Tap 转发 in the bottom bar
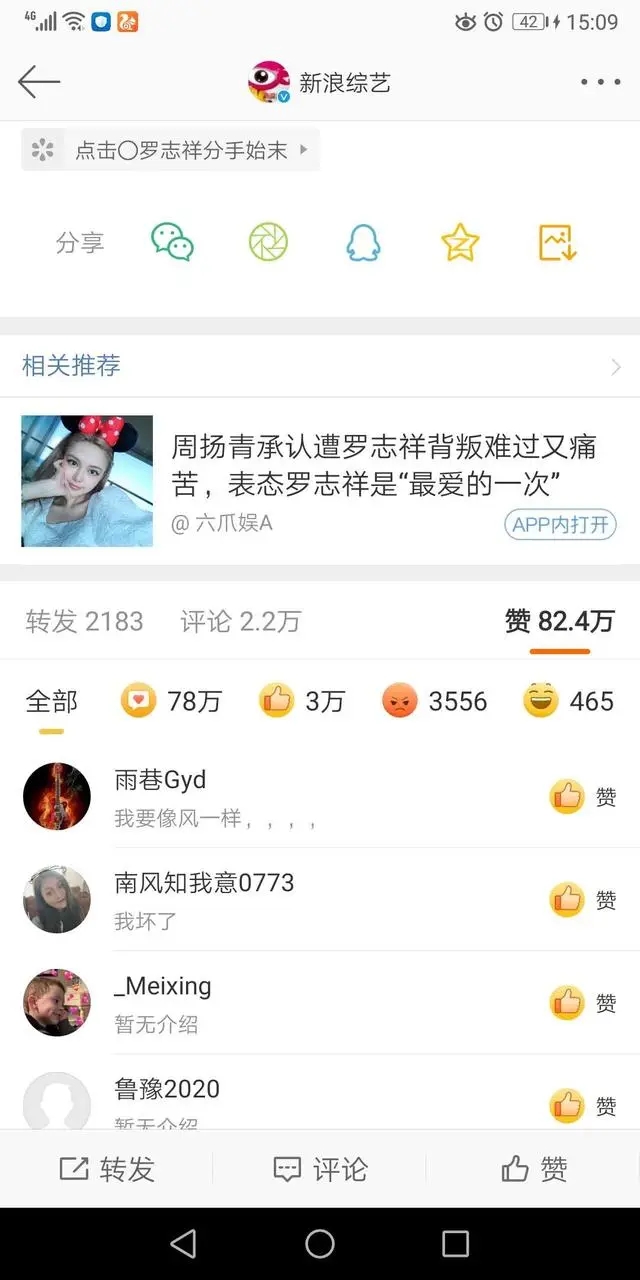 pyautogui.click(x=107, y=1169)
